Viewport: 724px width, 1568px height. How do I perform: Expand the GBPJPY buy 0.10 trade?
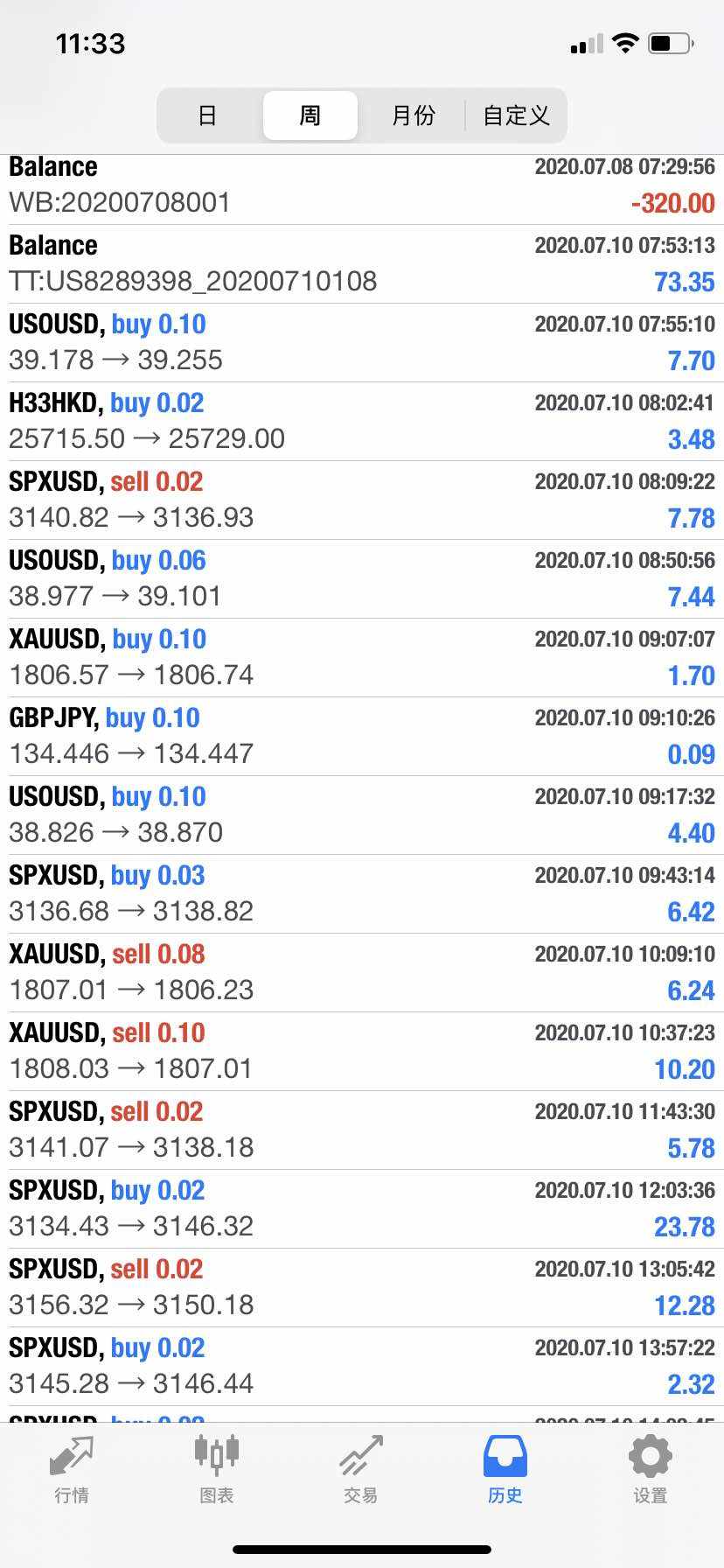tap(362, 737)
